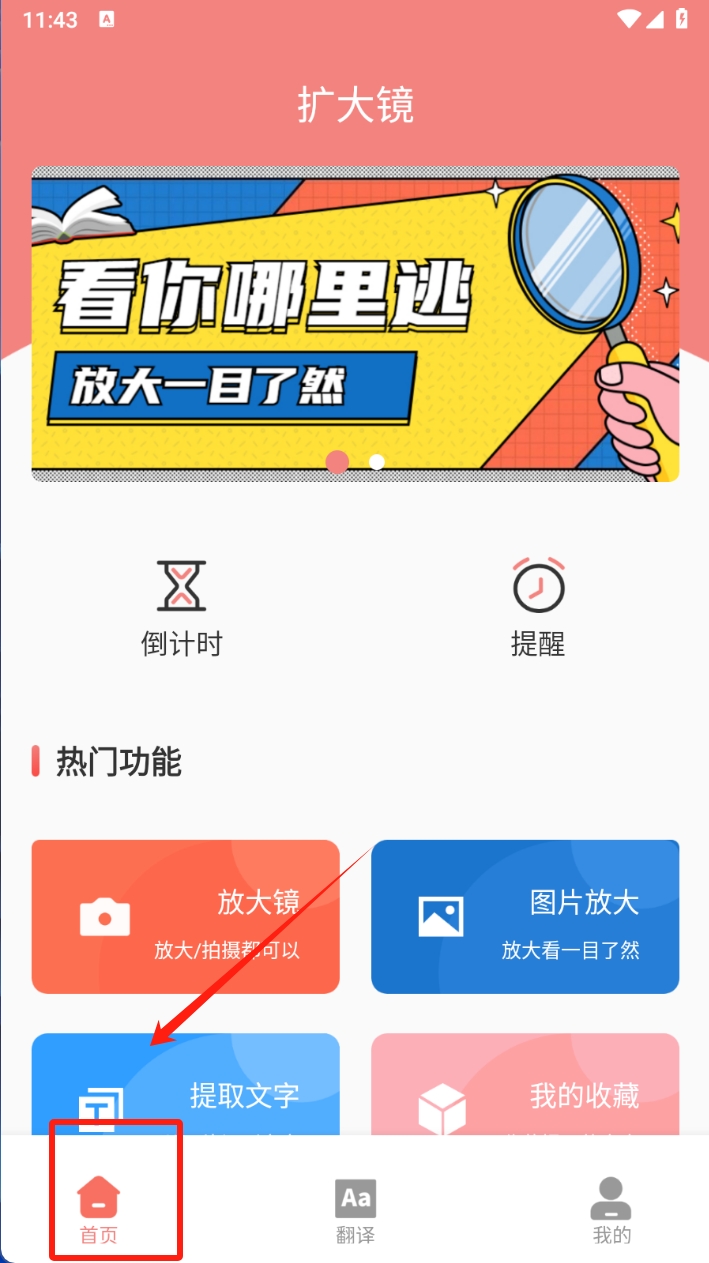Open the 图片放大 image enlarge card

525,916
